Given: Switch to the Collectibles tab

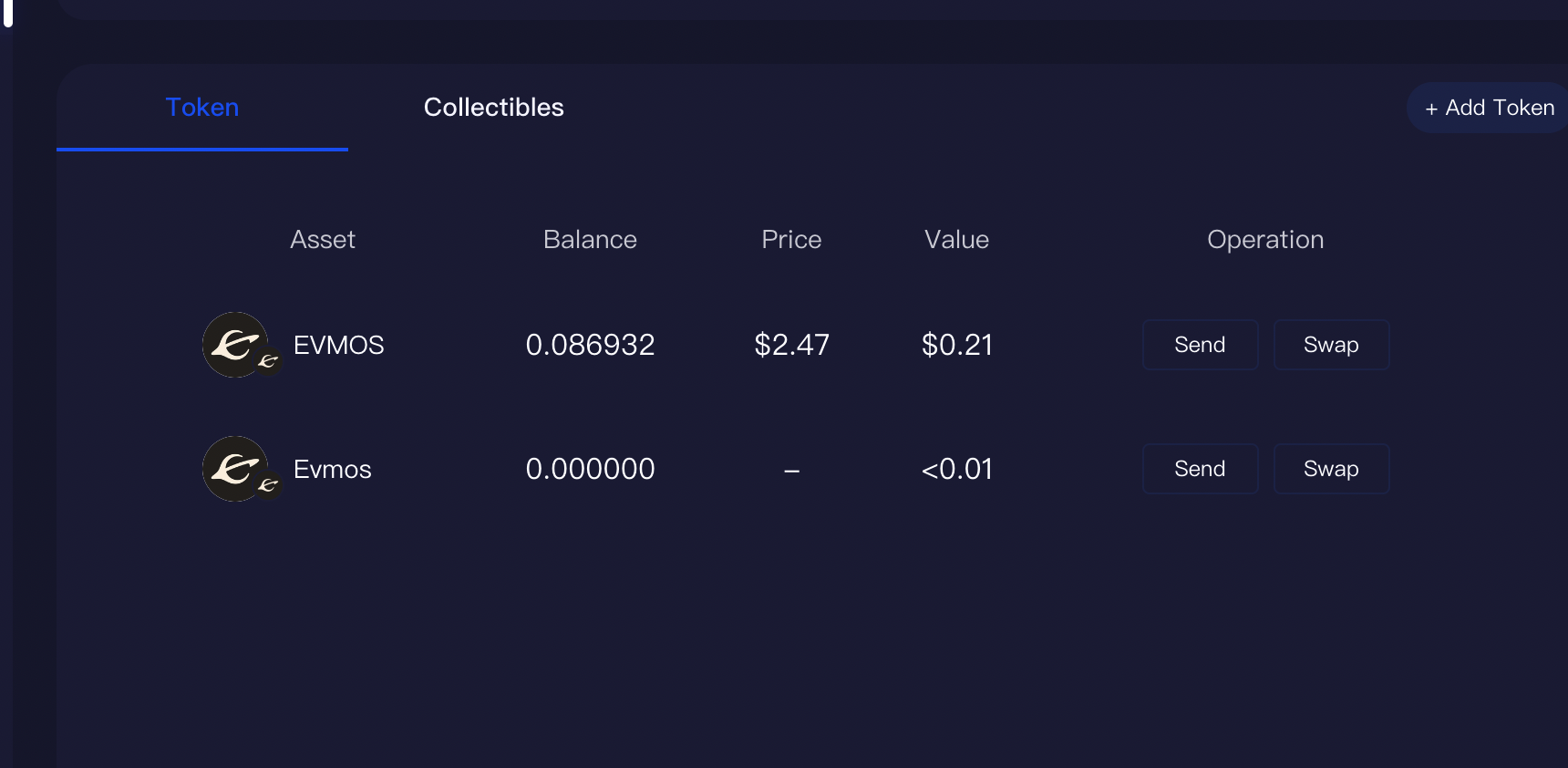Looking at the screenshot, I should pyautogui.click(x=493, y=108).
